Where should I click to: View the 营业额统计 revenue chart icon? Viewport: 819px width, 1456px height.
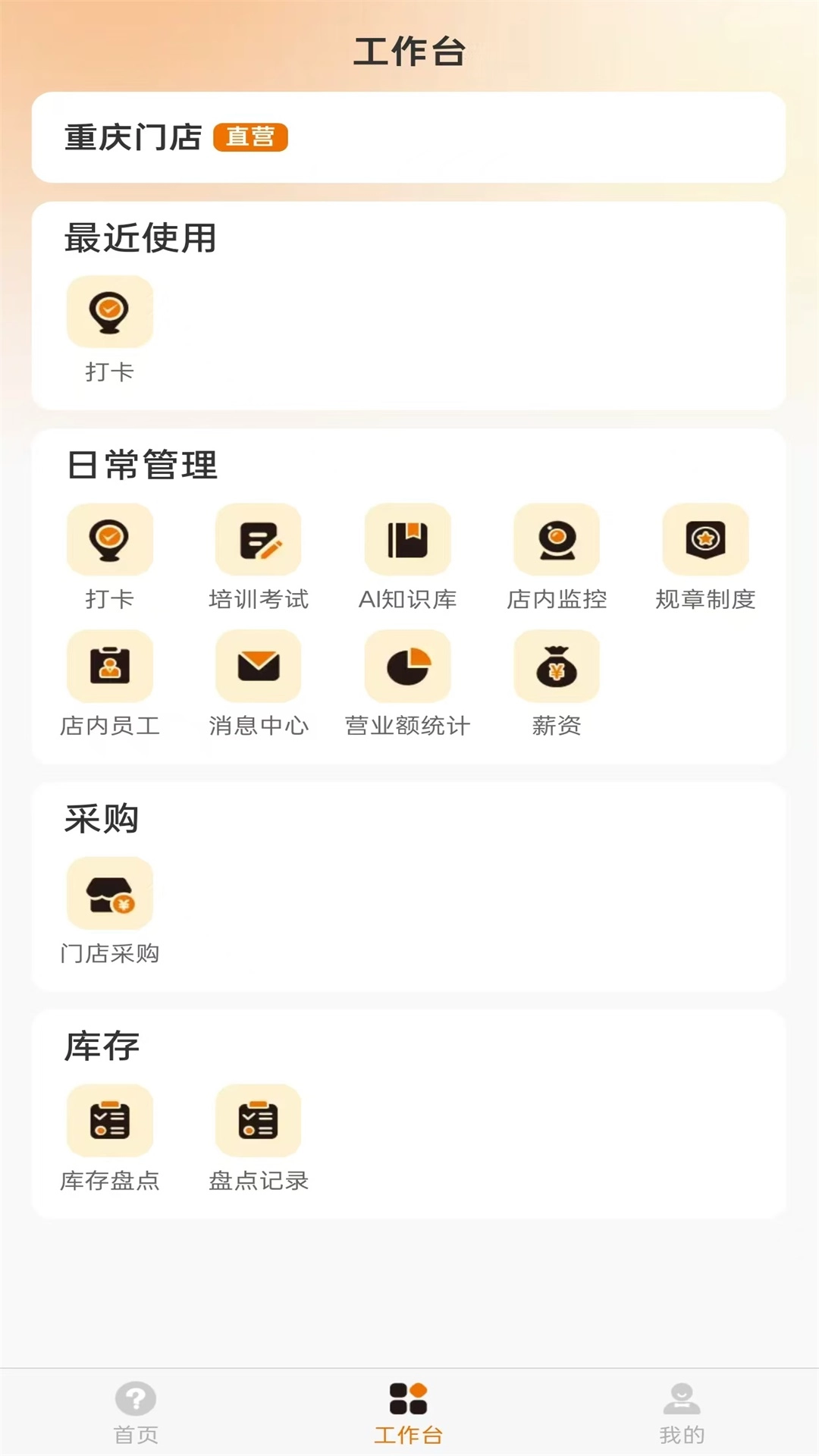click(x=408, y=666)
